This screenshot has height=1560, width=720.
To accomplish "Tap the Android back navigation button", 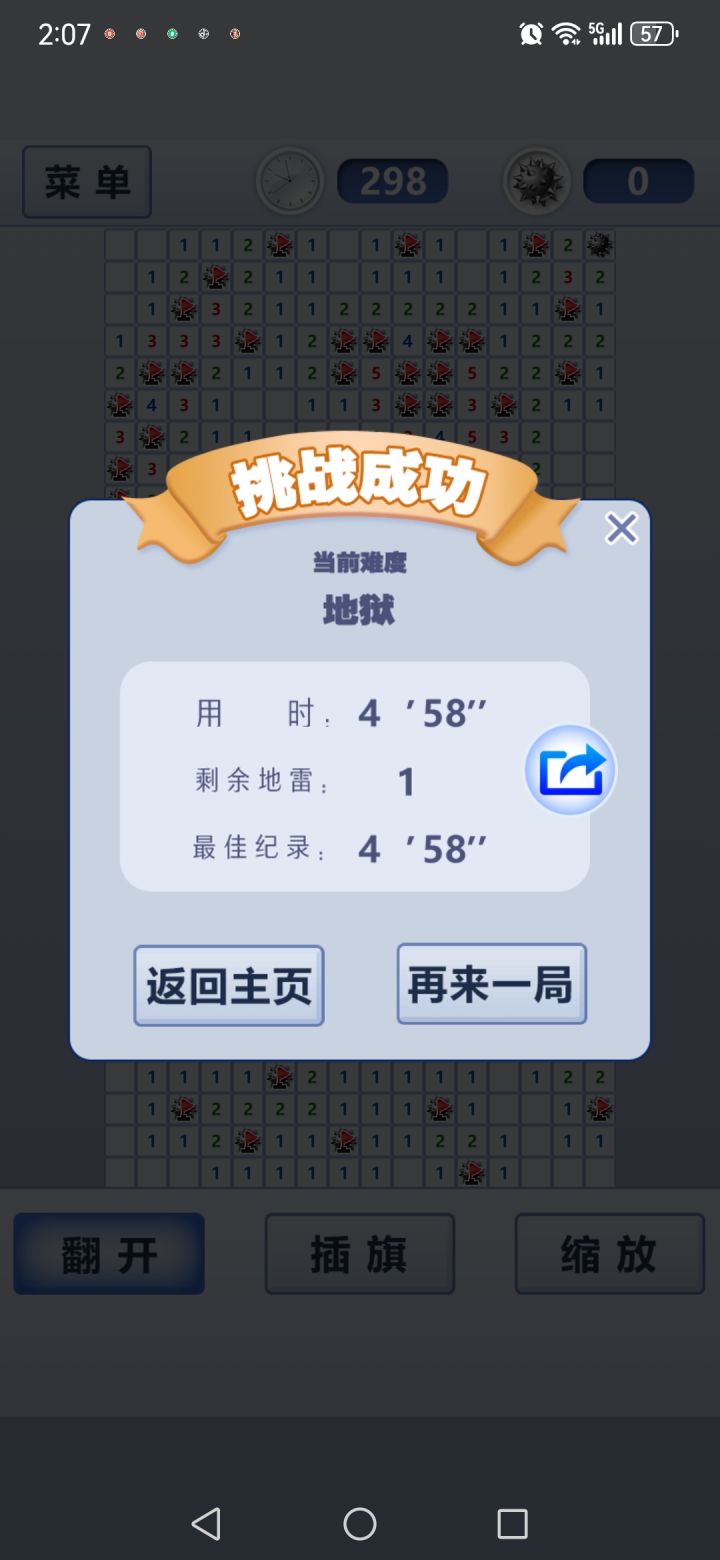I will (205, 1524).
